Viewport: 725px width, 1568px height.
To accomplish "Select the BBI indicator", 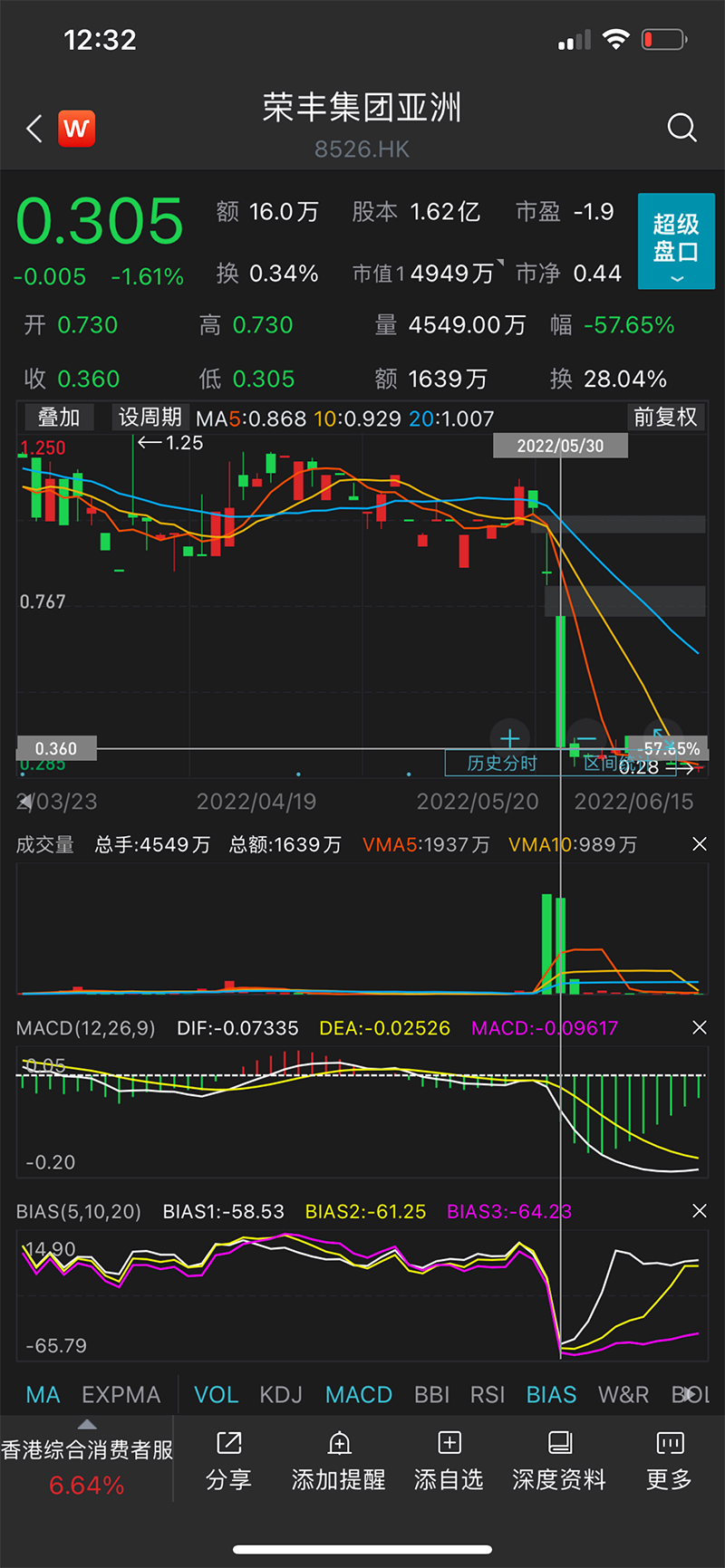I will [x=431, y=1395].
